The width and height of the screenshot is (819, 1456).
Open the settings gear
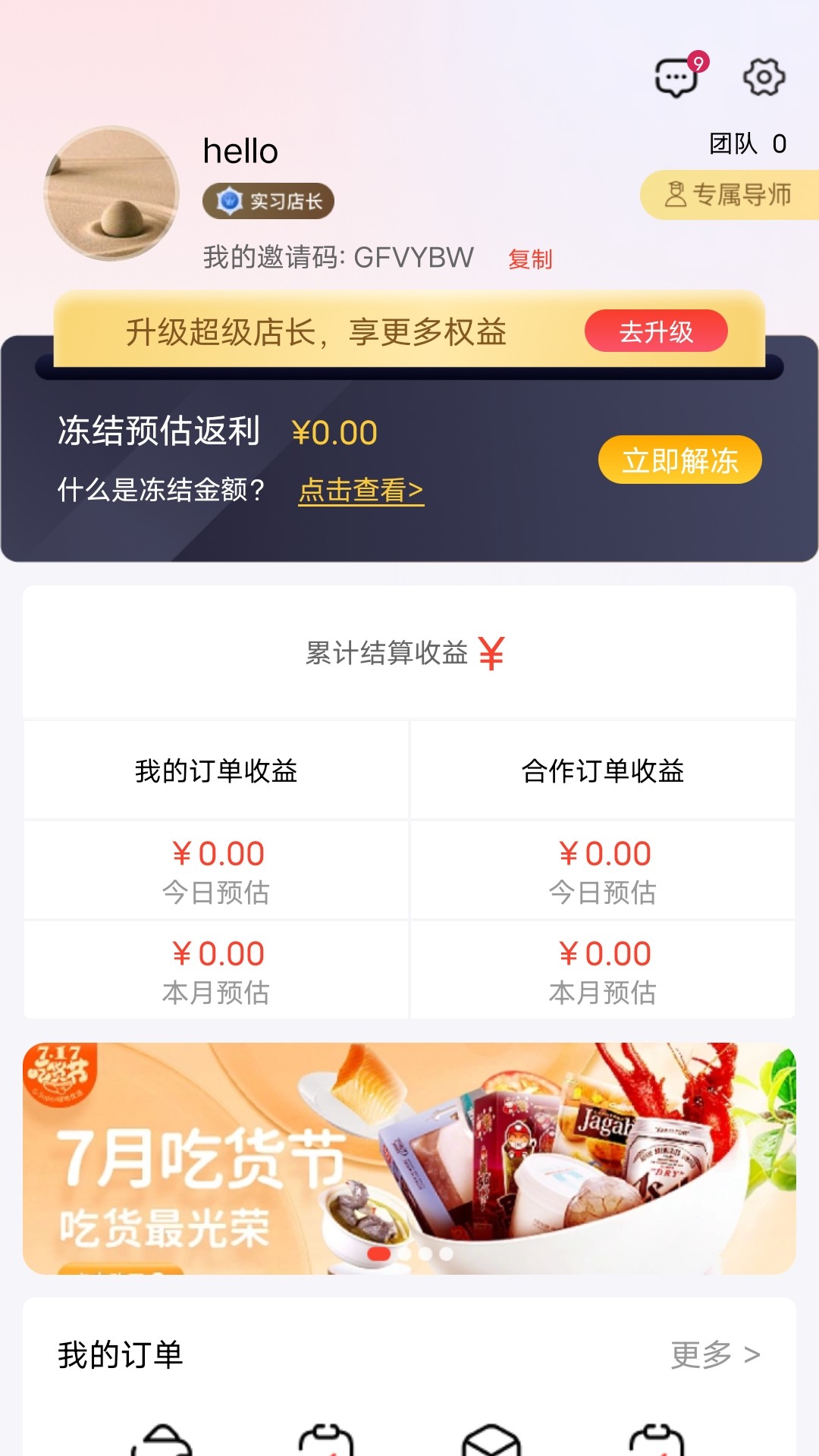pyautogui.click(x=764, y=77)
